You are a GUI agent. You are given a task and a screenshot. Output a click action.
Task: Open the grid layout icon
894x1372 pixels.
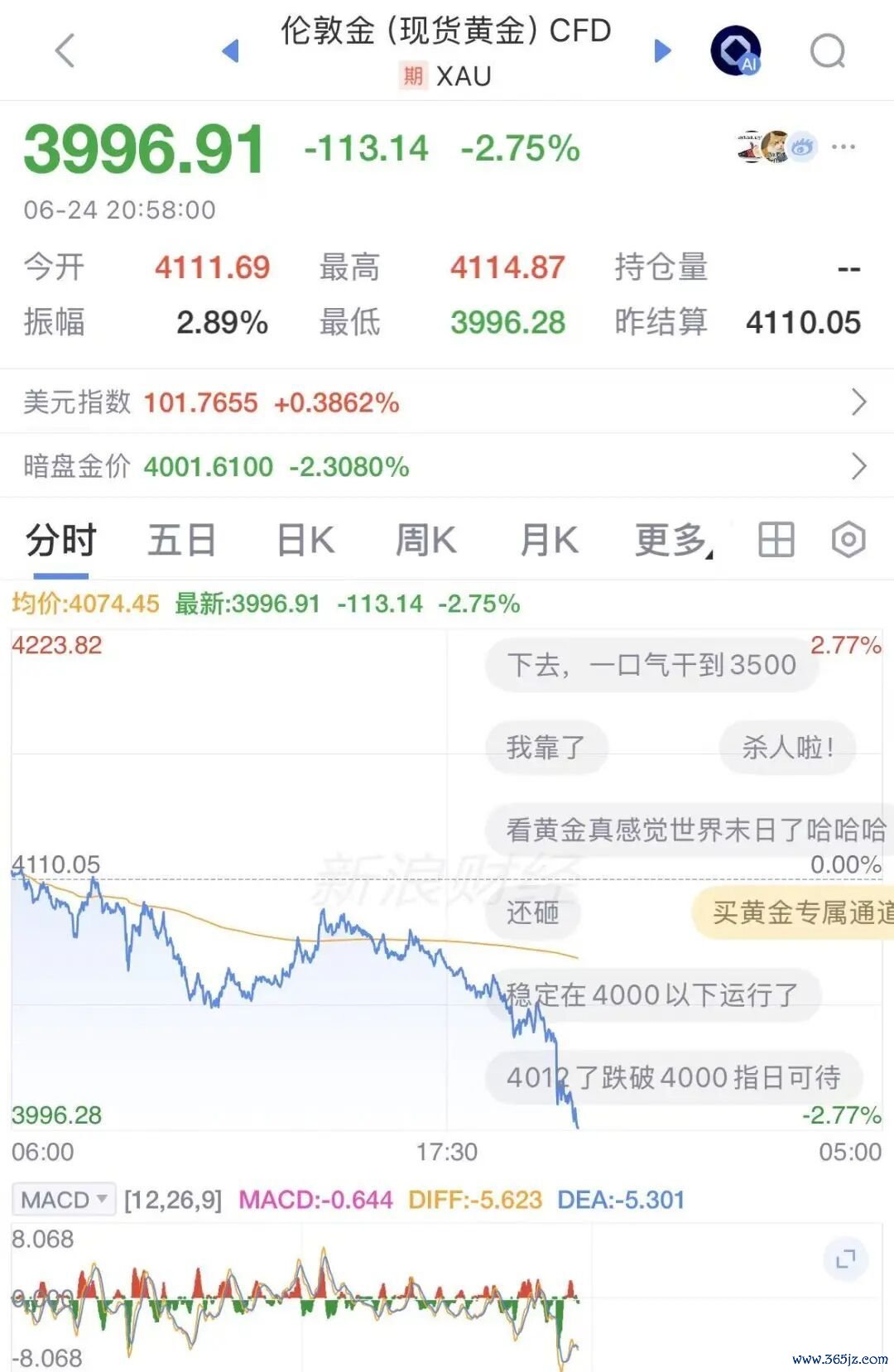(776, 540)
